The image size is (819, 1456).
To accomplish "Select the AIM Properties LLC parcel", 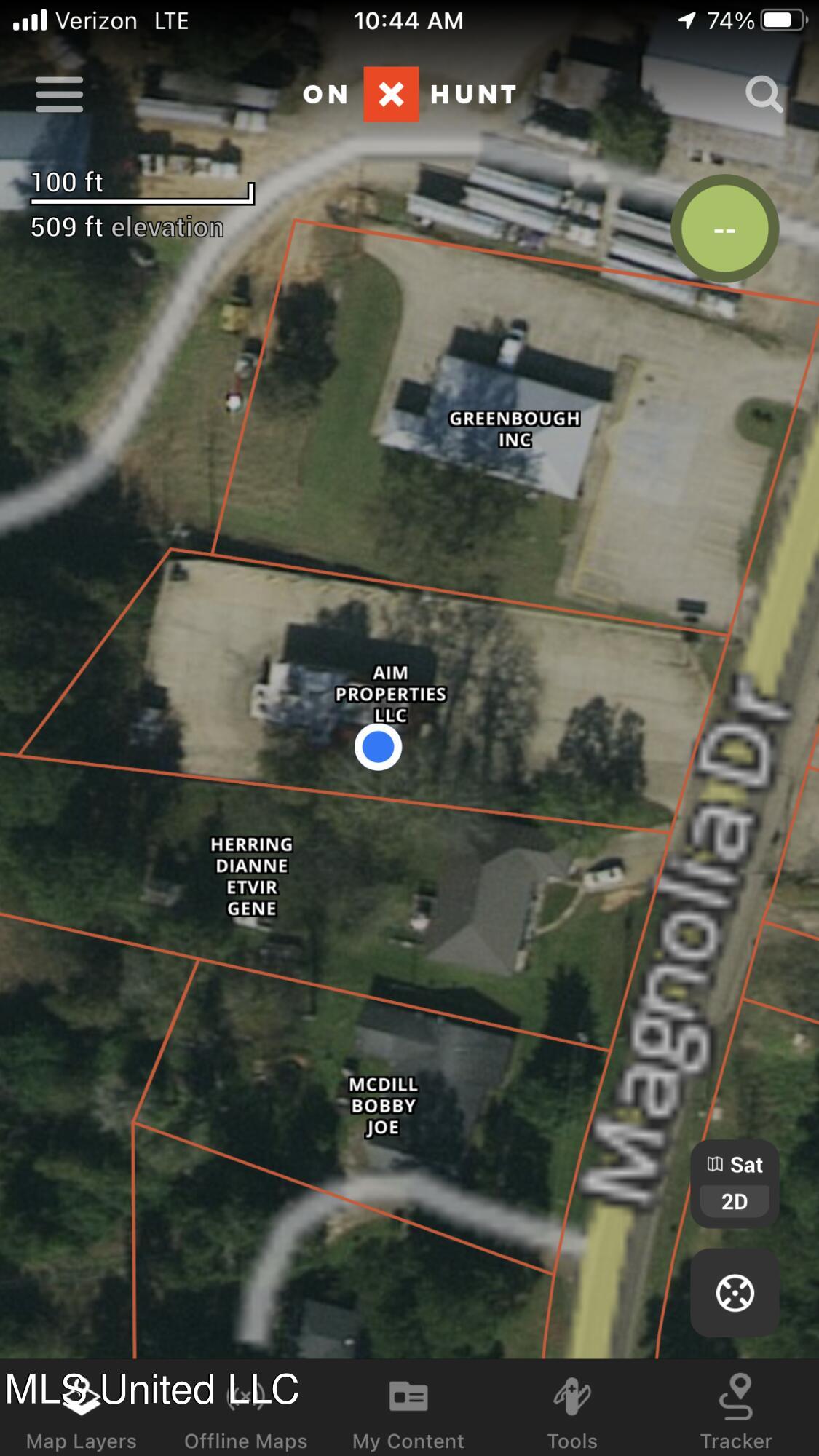I will click(x=390, y=693).
